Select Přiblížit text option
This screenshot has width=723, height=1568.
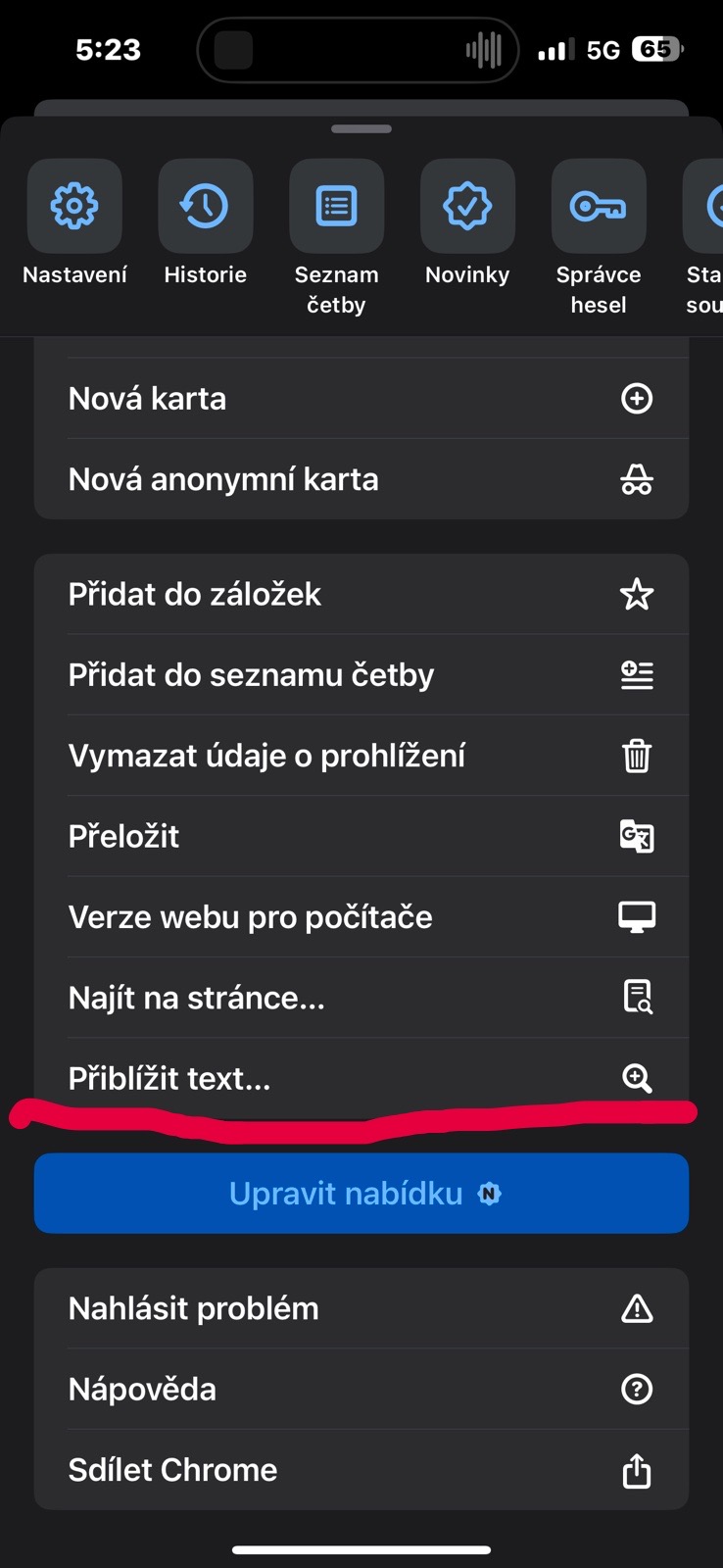tap(361, 1078)
